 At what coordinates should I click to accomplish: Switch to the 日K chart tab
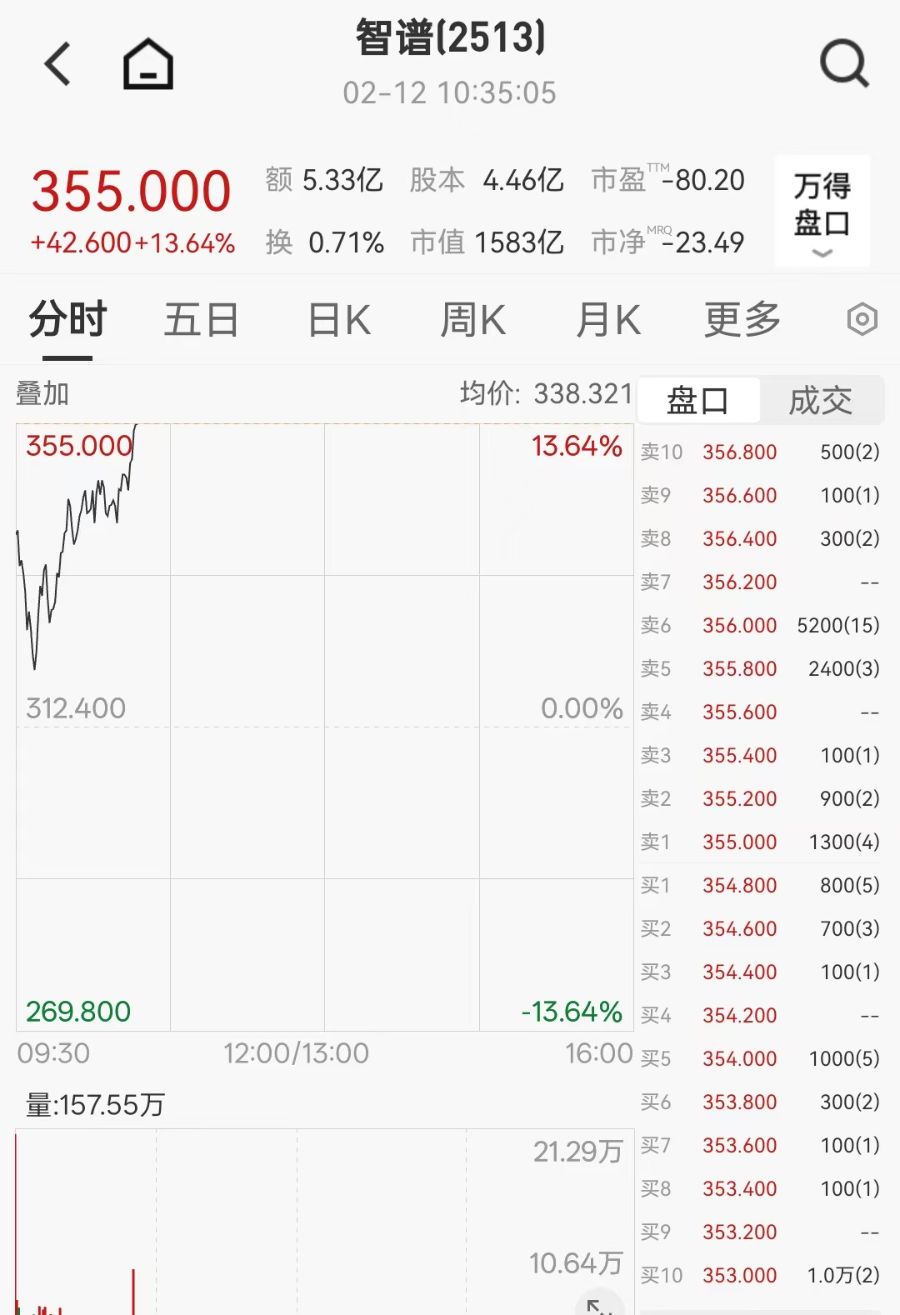tap(338, 320)
